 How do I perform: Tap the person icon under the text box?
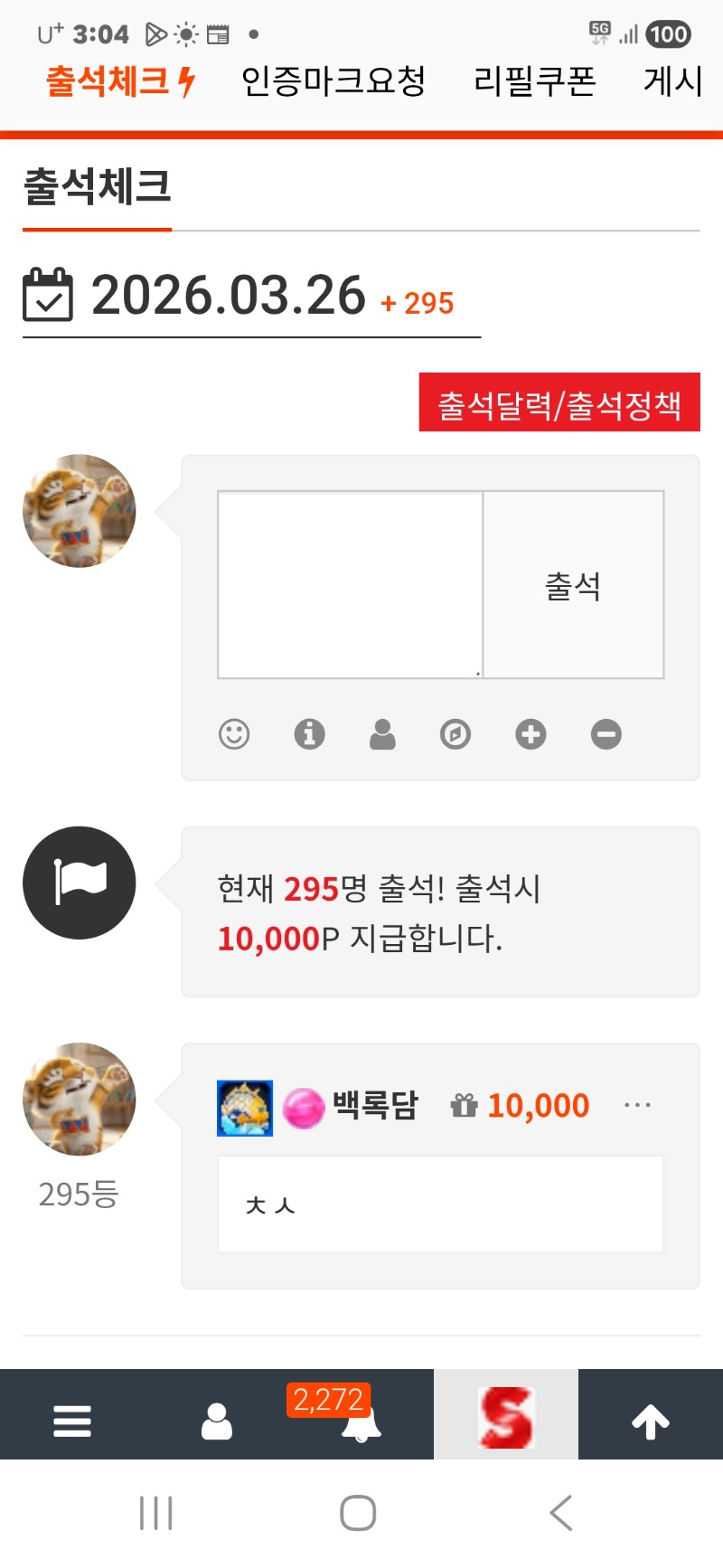point(382,733)
